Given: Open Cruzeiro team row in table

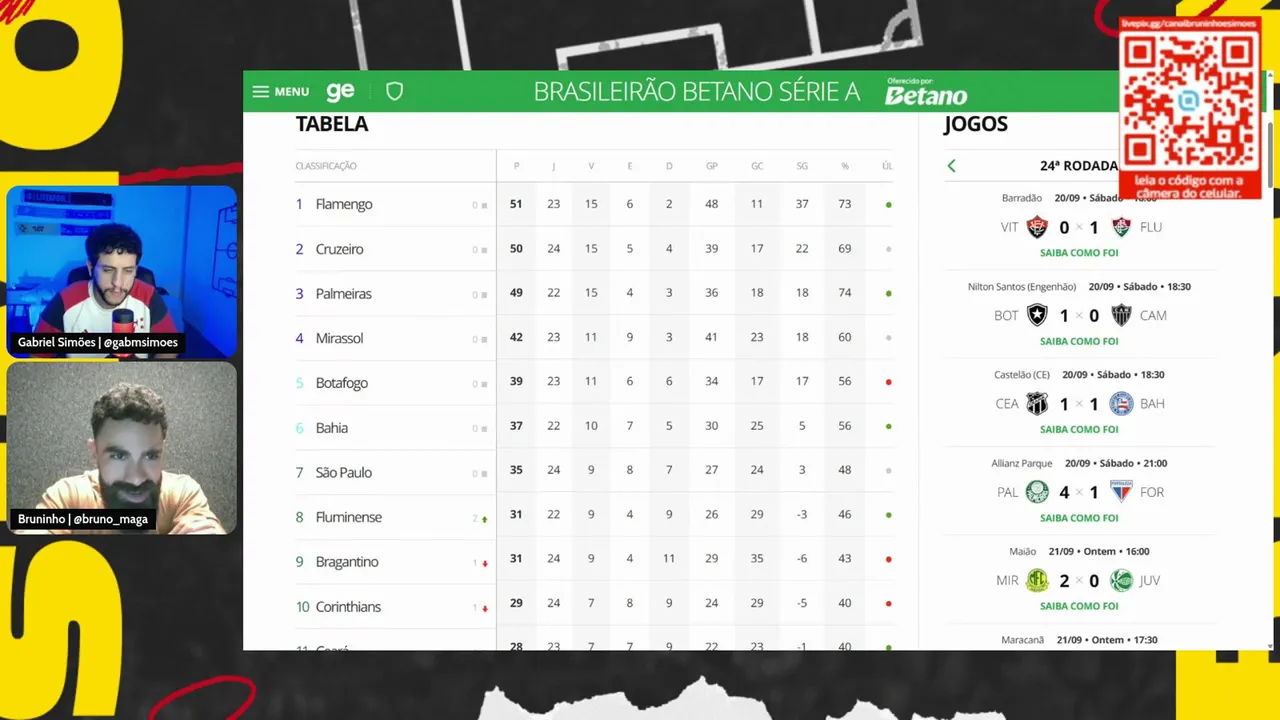Looking at the screenshot, I should pyautogui.click(x=340, y=249).
